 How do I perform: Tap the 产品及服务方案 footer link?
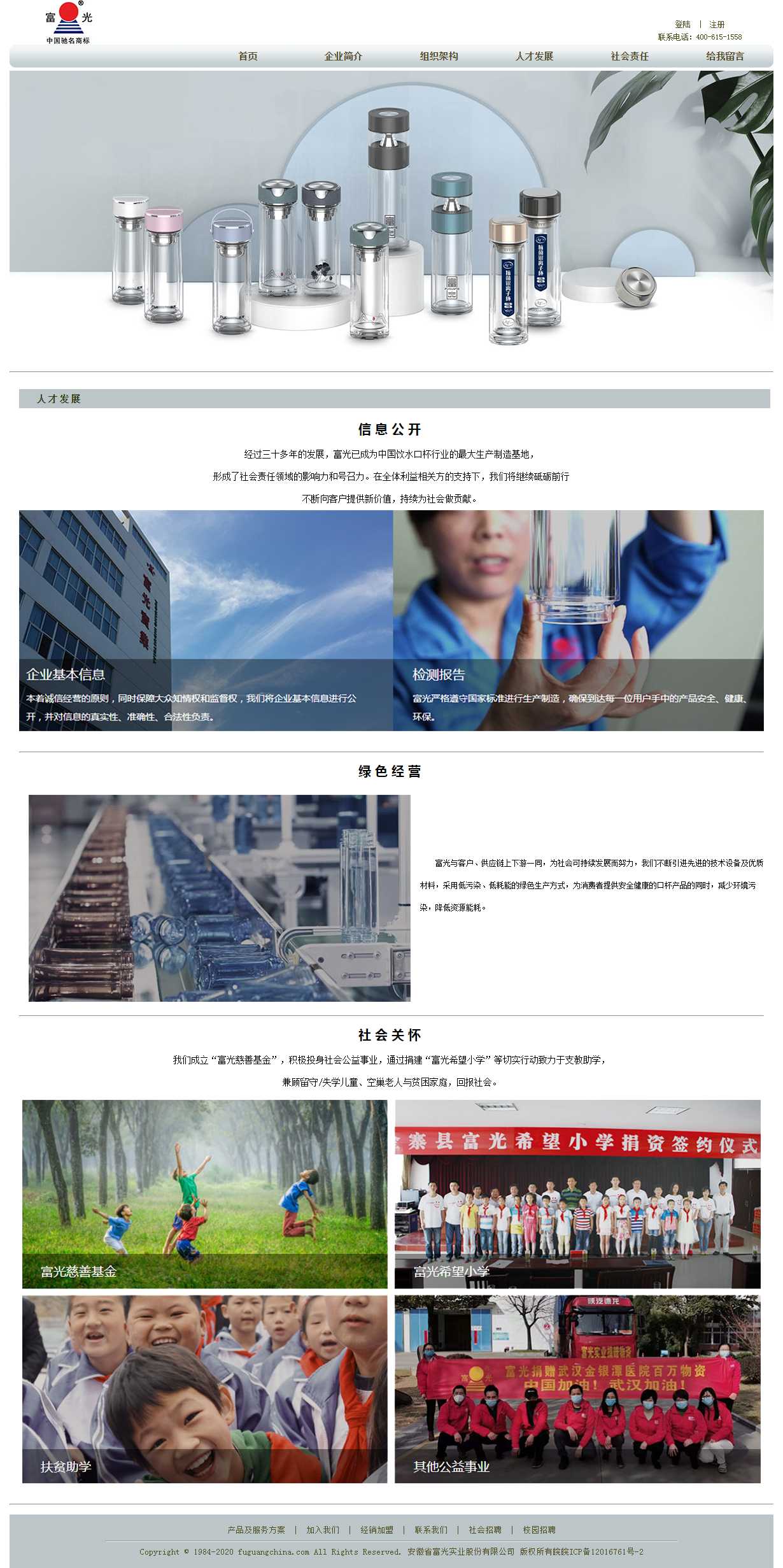[x=256, y=1529]
